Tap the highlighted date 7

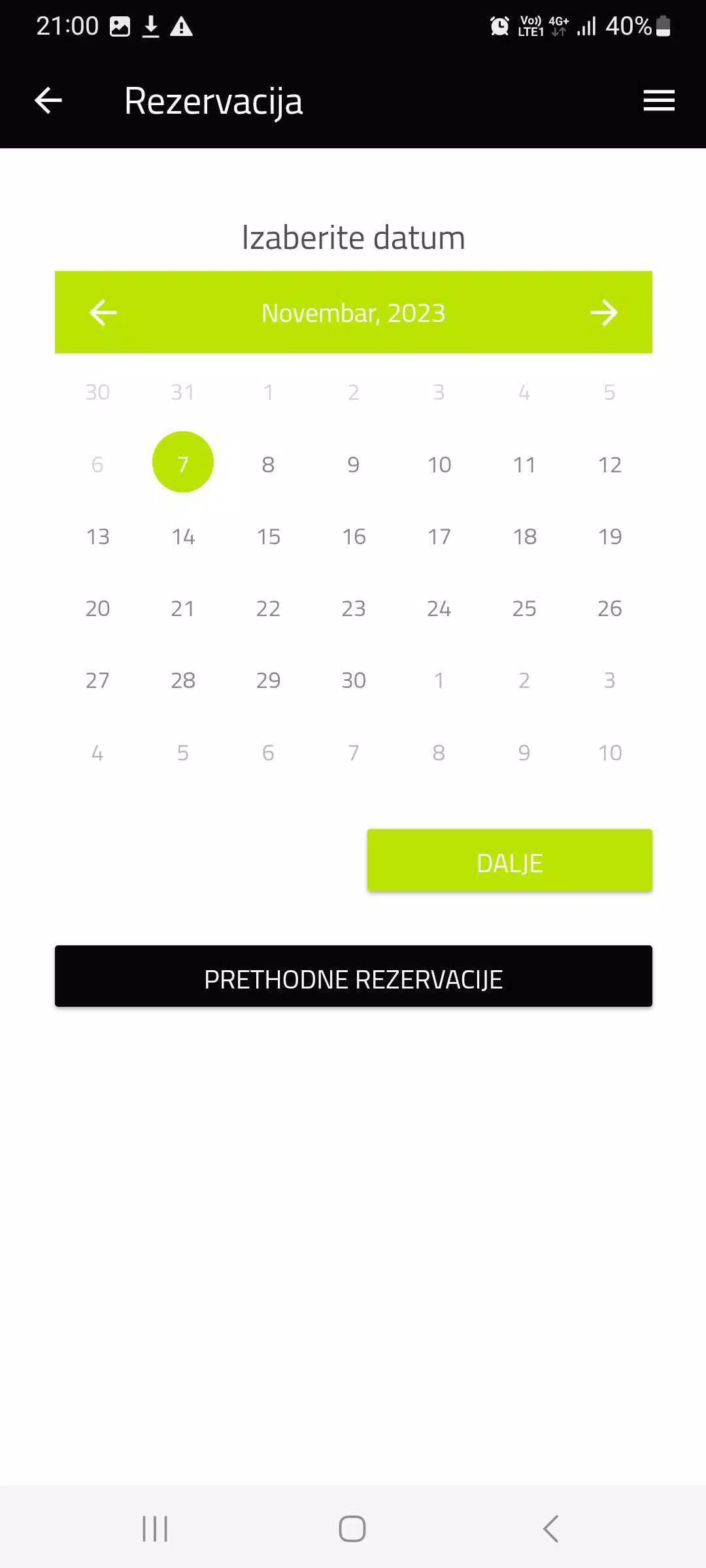(x=183, y=462)
